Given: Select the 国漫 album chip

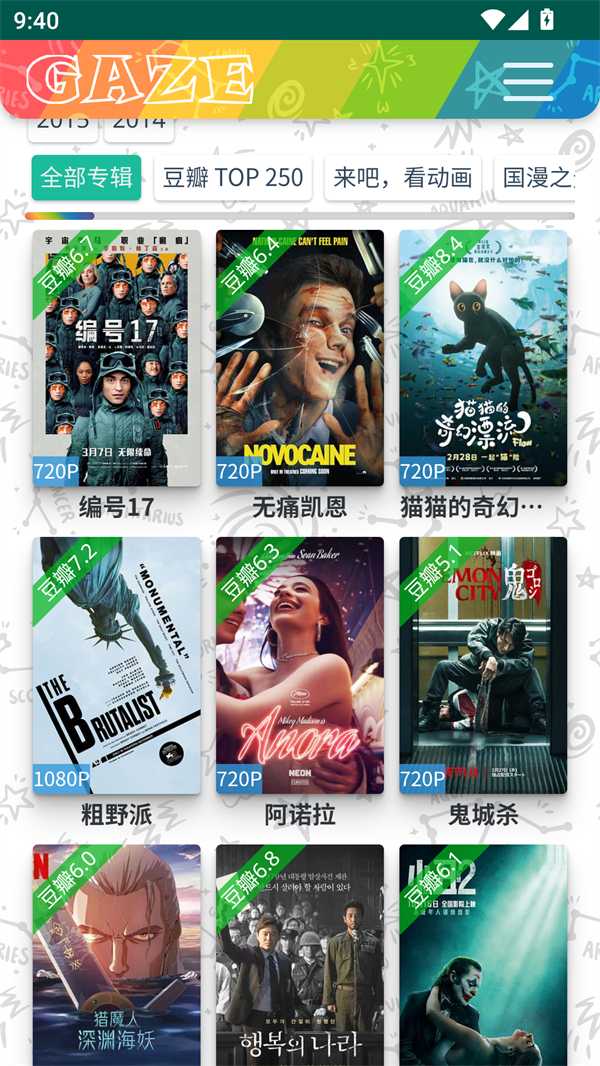Looking at the screenshot, I should click(x=537, y=177).
